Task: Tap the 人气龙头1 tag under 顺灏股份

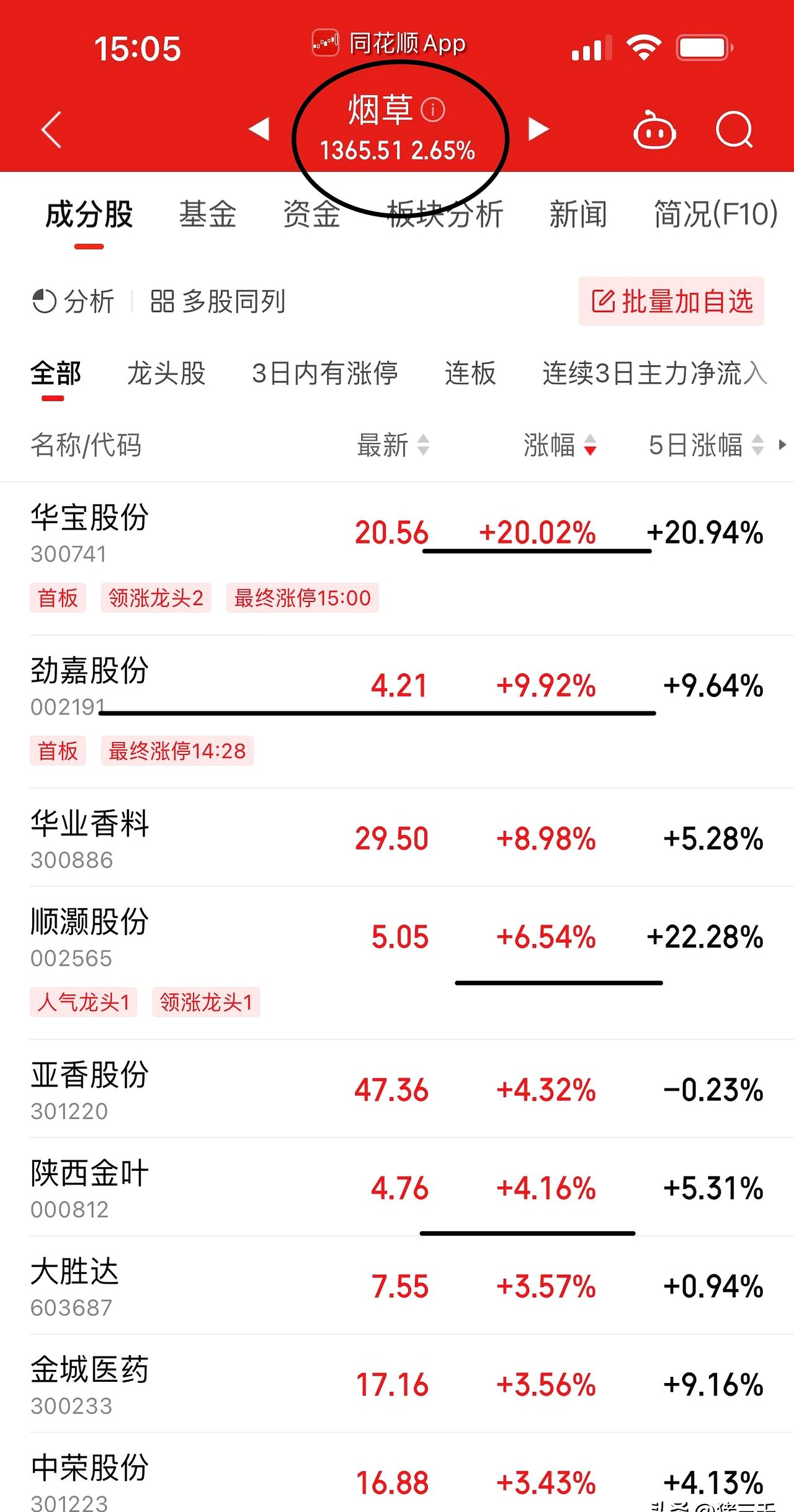Action: coord(83,1002)
